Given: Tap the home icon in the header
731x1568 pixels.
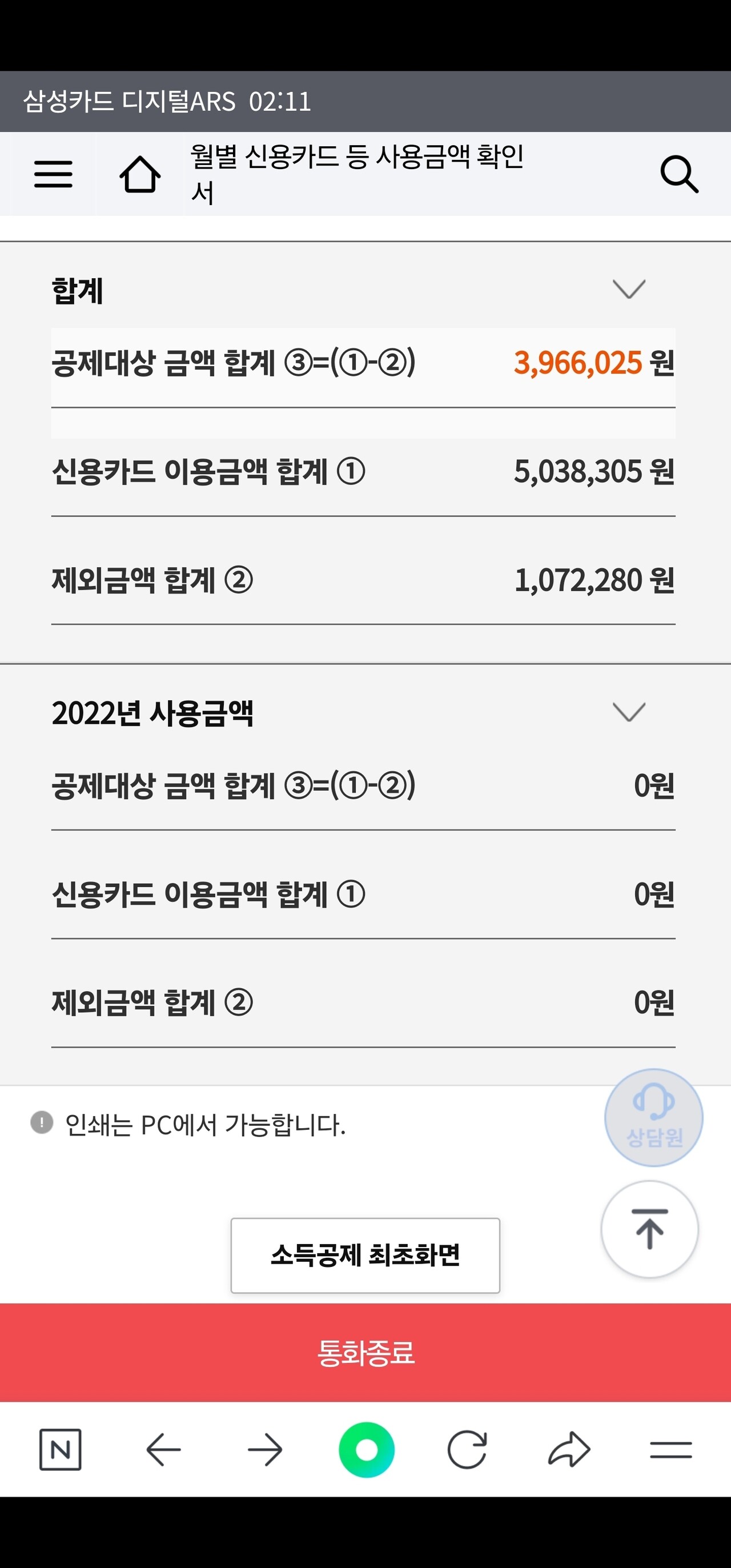Looking at the screenshot, I should (139, 175).
